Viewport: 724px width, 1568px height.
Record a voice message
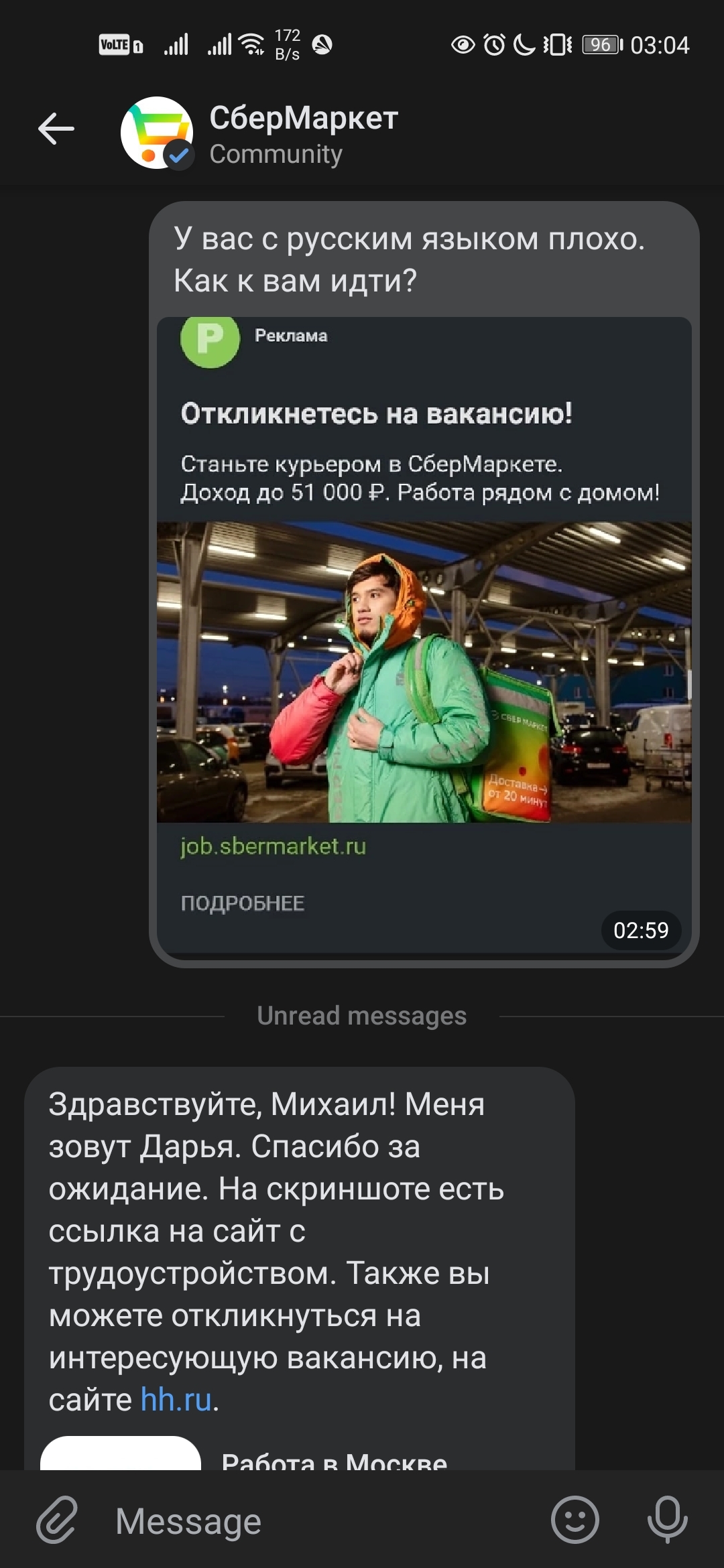[x=667, y=1520]
